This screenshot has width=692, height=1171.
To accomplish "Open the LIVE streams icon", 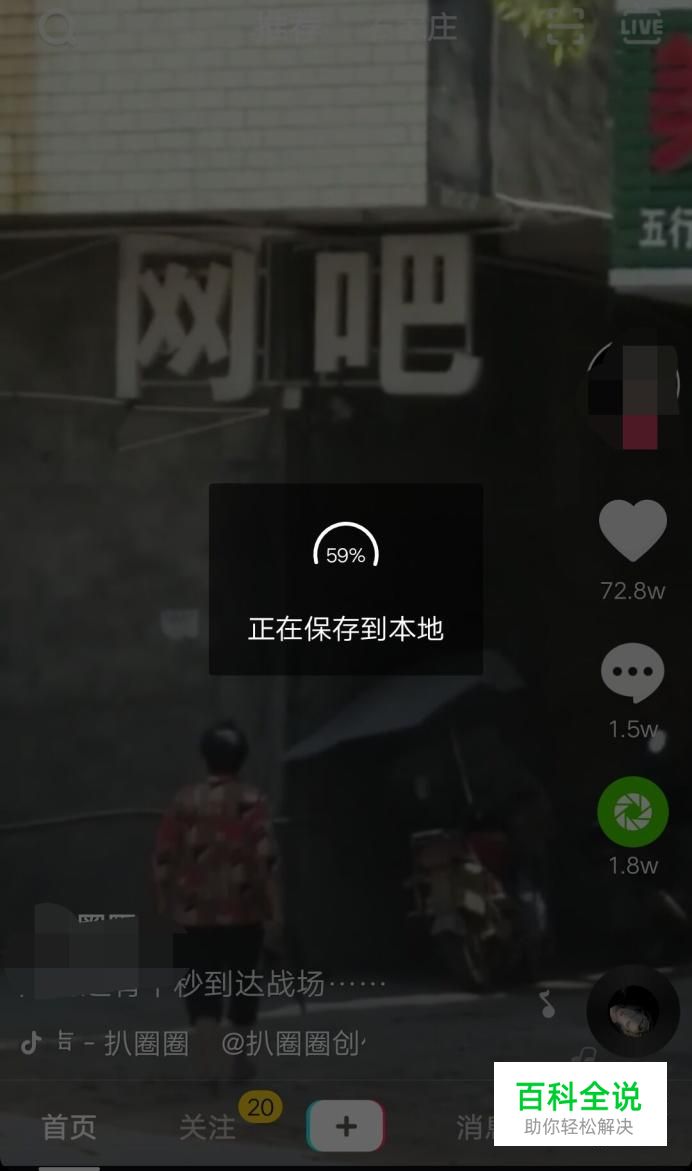I will [642, 26].
